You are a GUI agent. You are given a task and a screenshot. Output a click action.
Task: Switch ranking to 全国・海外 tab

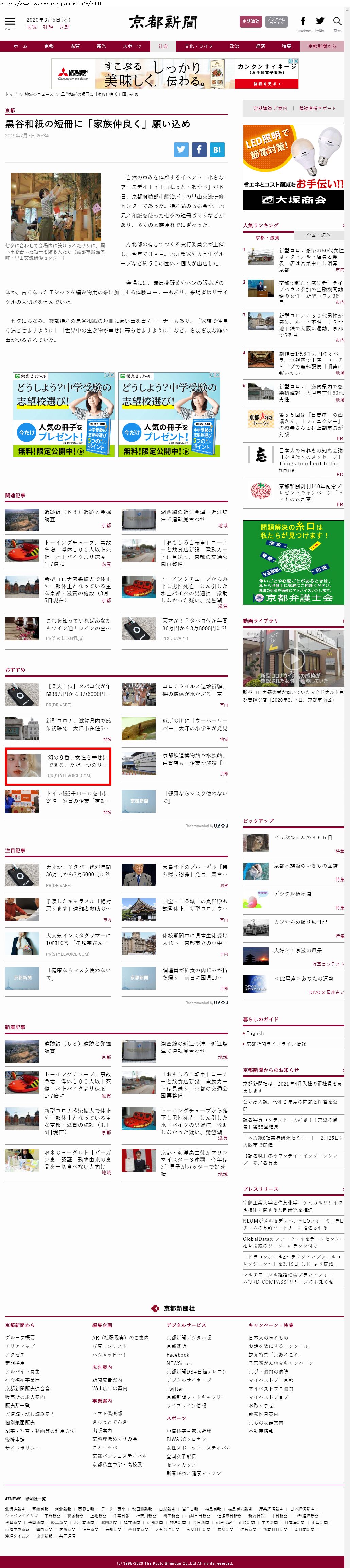(318, 235)
